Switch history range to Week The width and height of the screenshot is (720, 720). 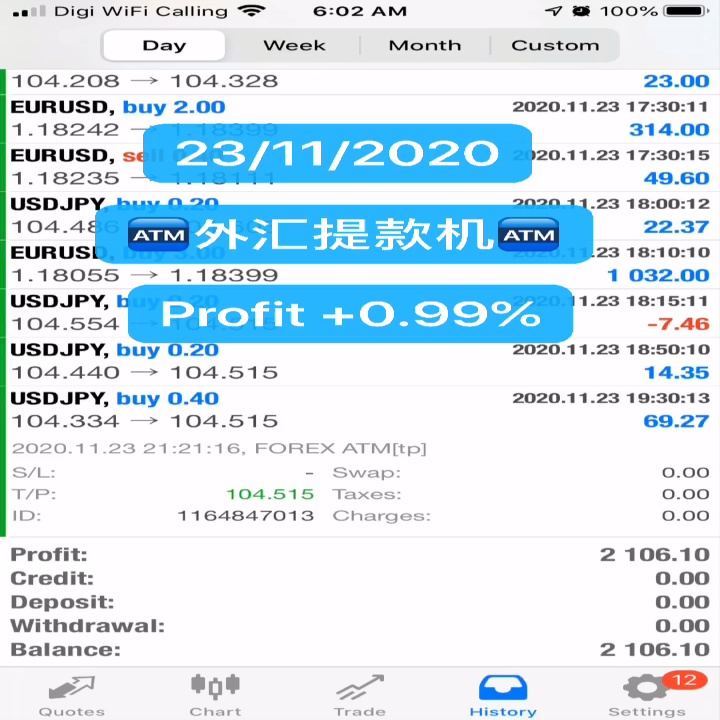coord(294,45)
